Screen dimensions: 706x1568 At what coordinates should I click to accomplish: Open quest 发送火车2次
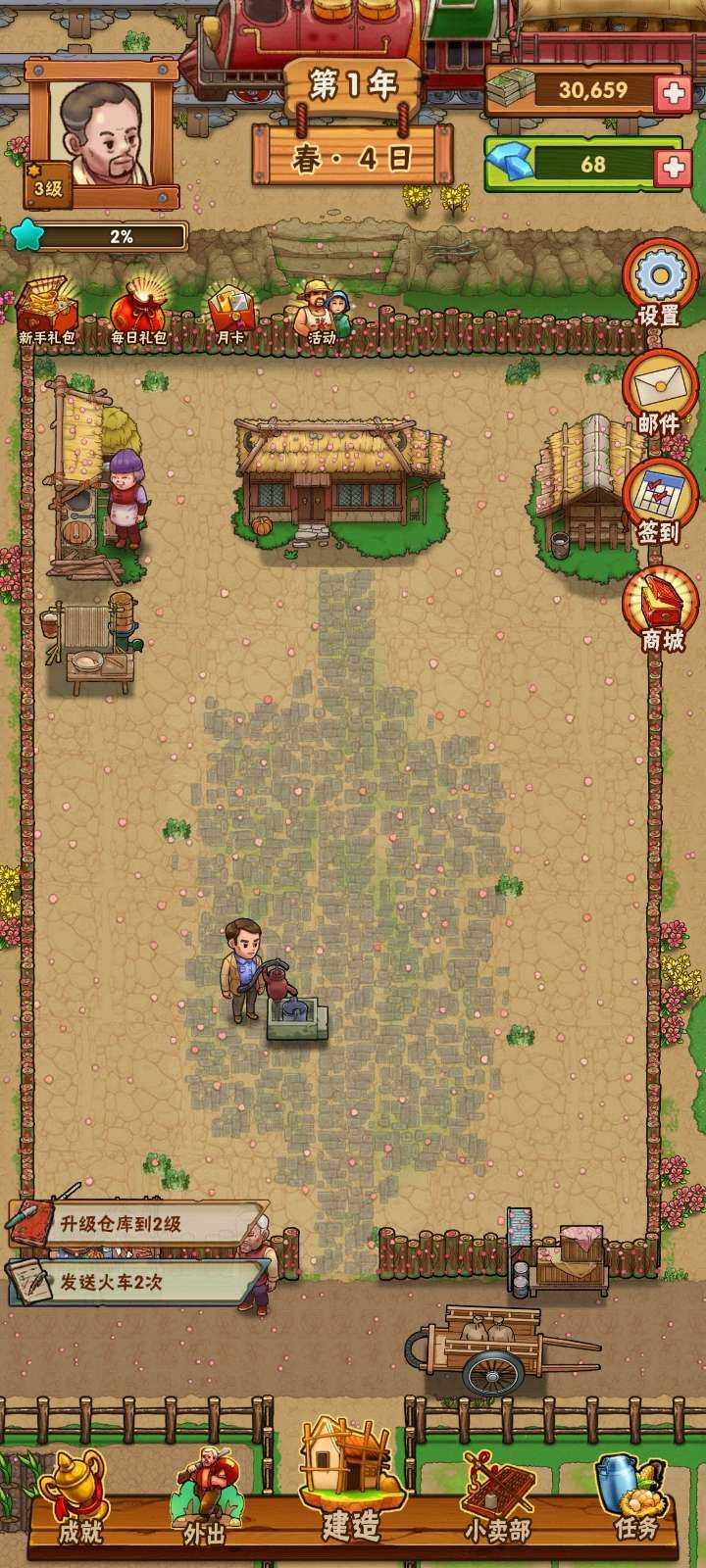[x=137, y=1281]
